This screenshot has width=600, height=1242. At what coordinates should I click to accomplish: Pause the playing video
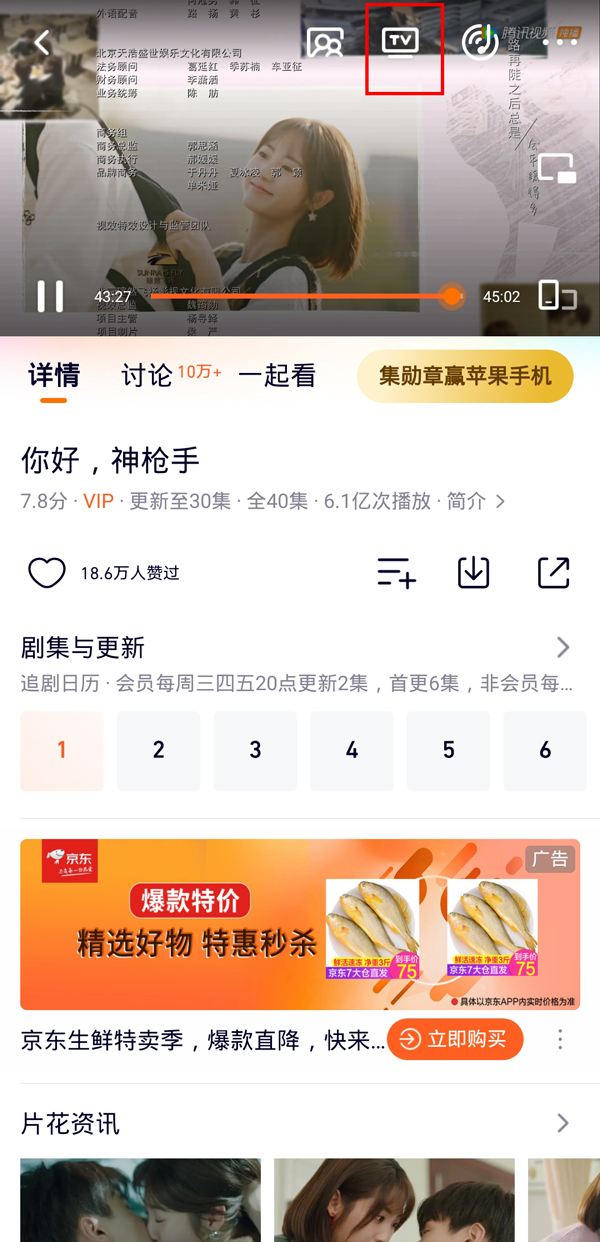click(x=50, y=296)
